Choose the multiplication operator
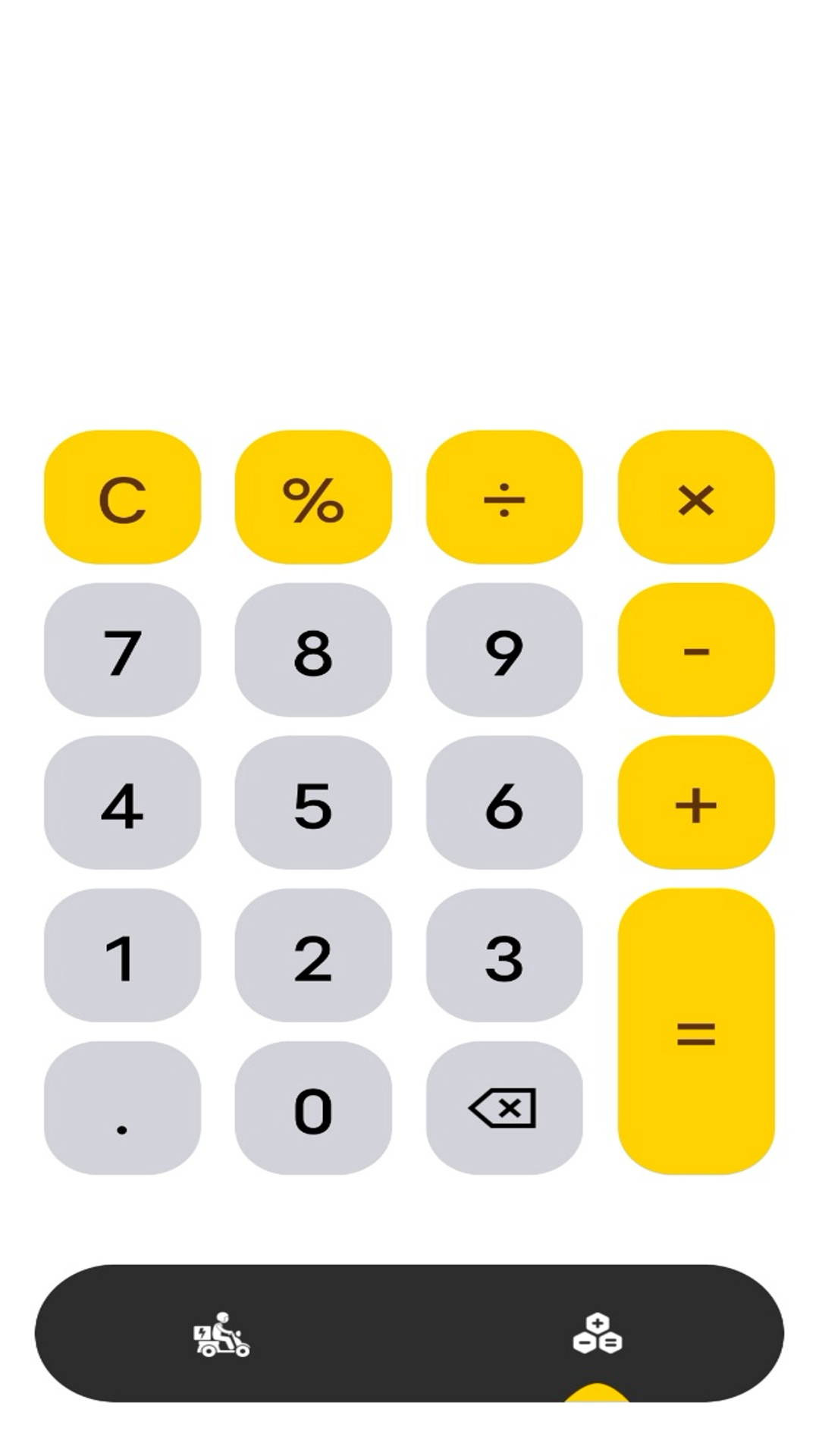 click(696, 497)
